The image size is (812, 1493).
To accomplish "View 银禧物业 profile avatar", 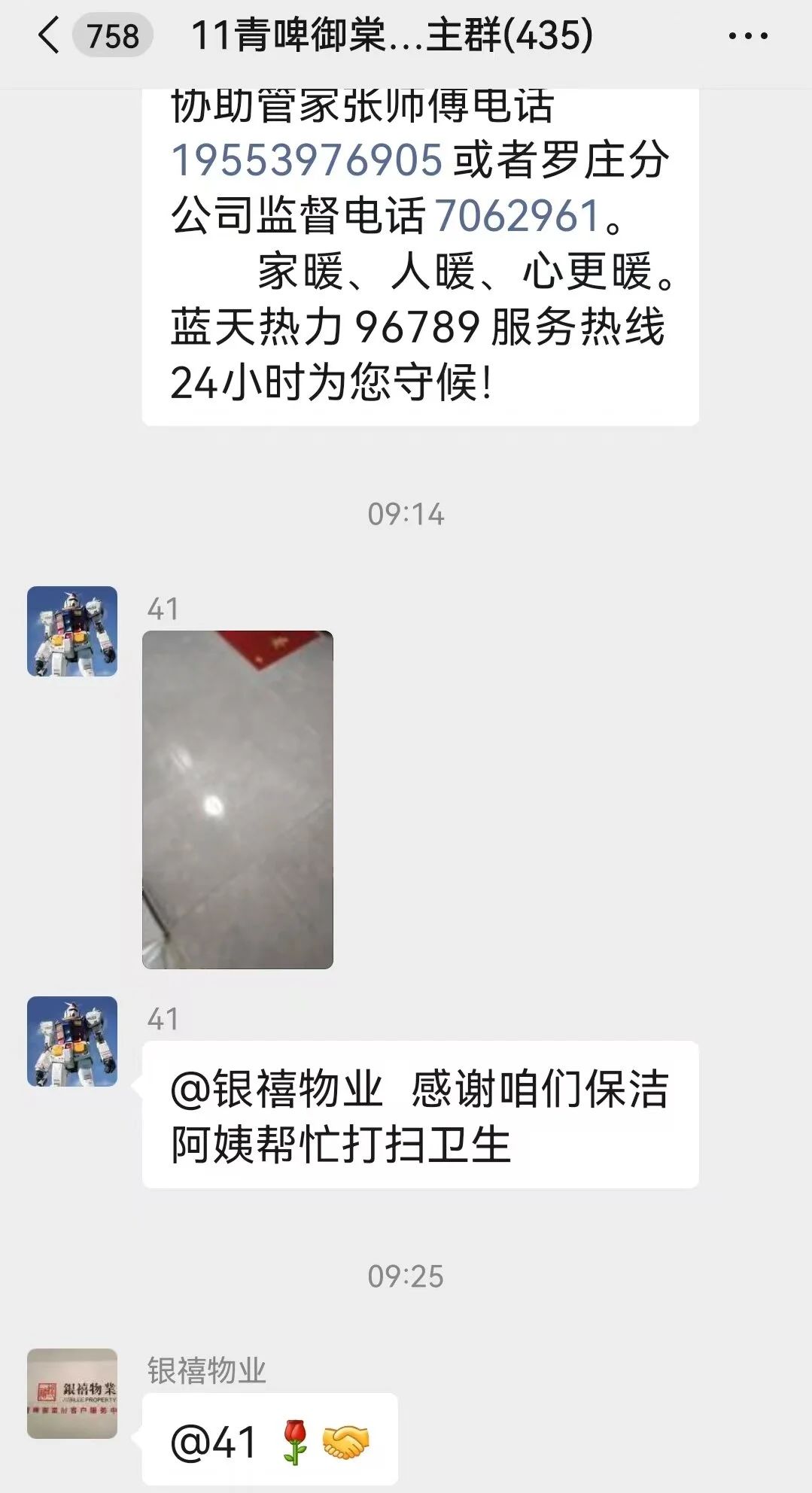I will coord(72,1393).
